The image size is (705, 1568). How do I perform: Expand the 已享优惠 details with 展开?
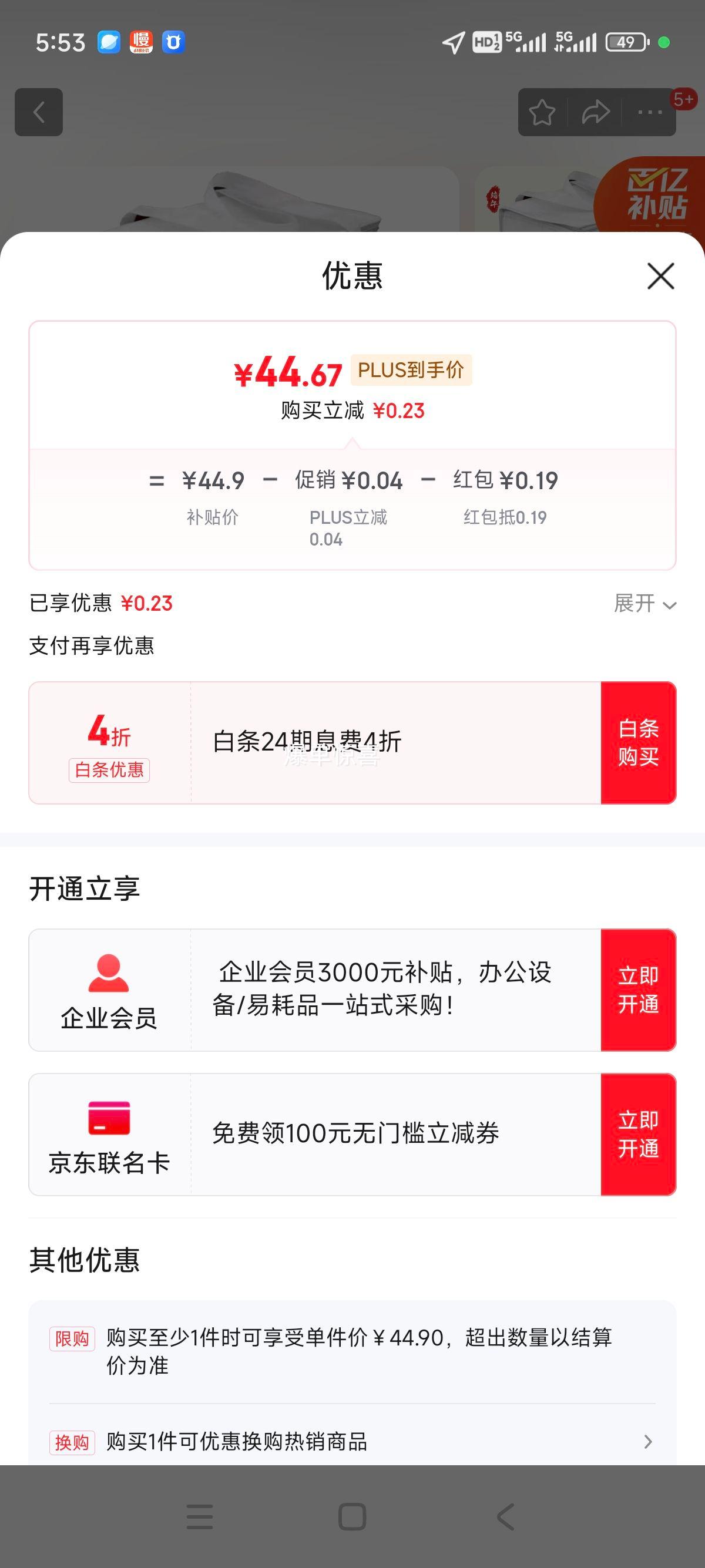point(644,604)
